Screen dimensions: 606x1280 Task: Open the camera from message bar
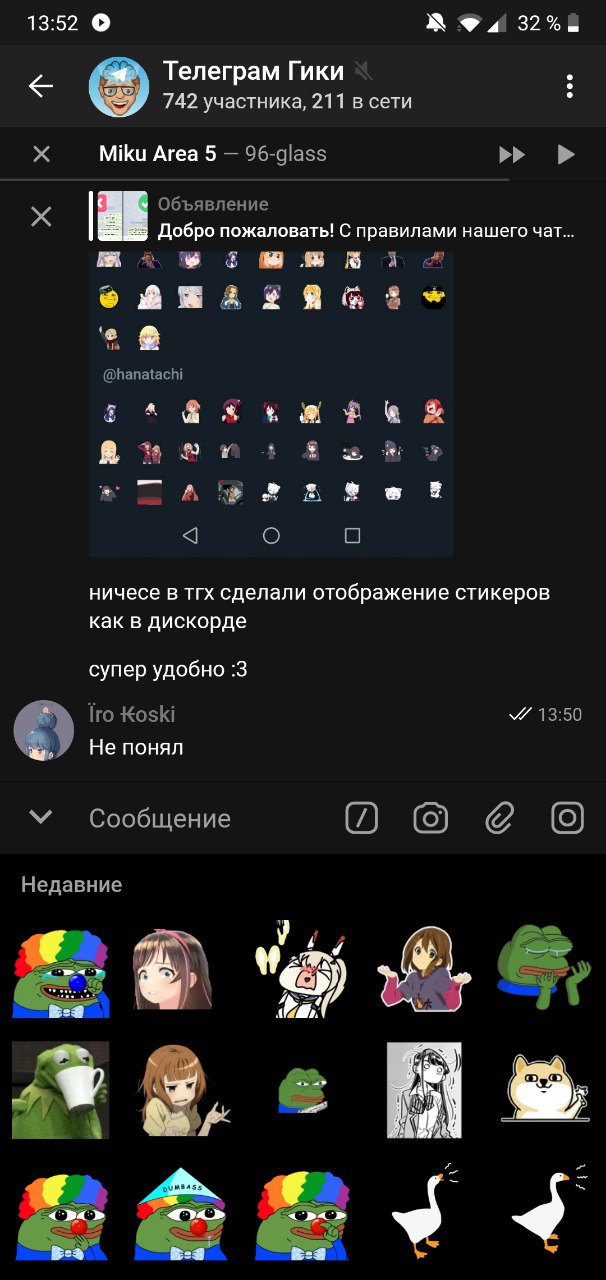pyautogui.click(x=430, y=818)
